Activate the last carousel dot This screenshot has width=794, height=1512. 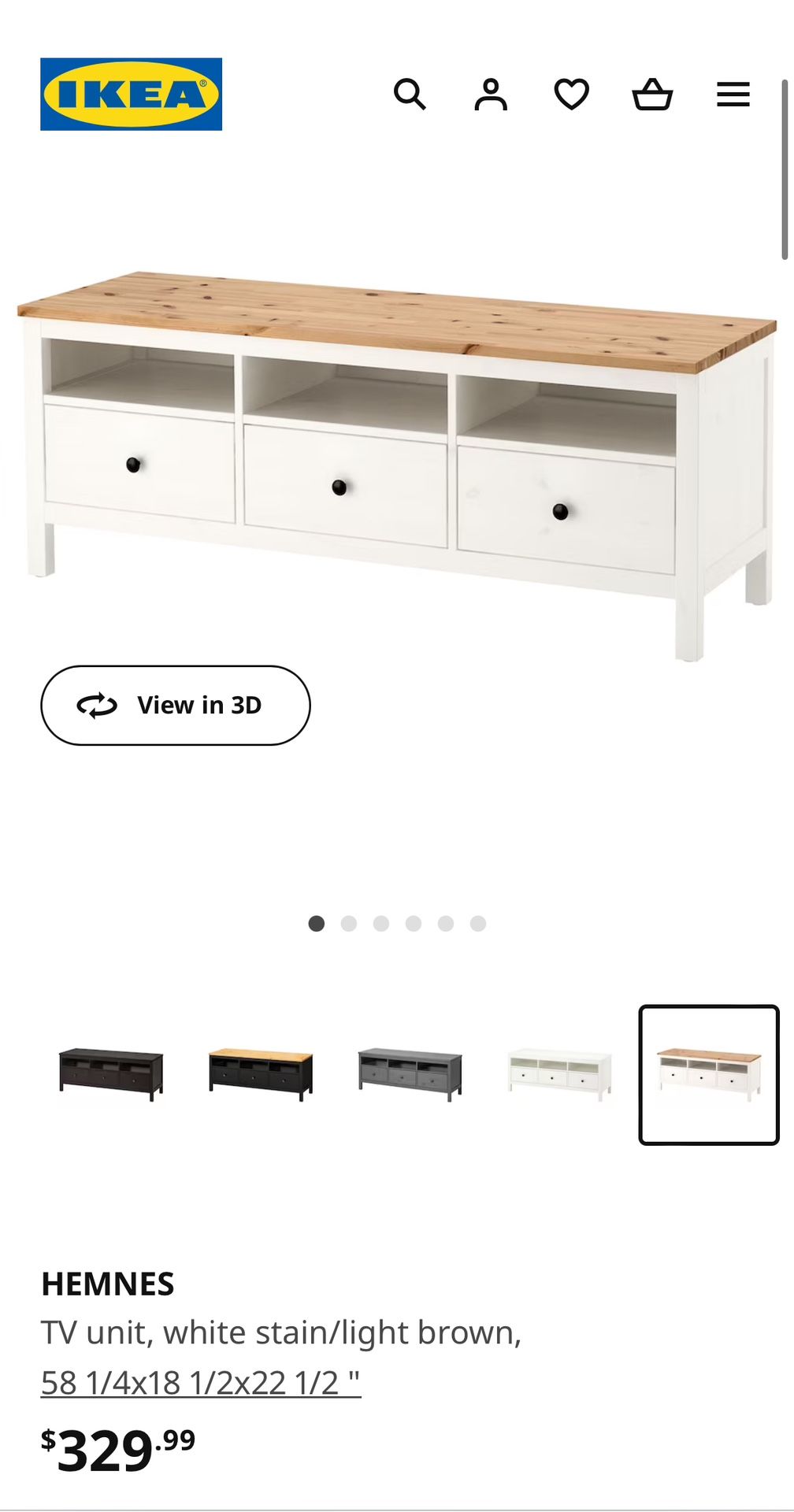point(477,923)
